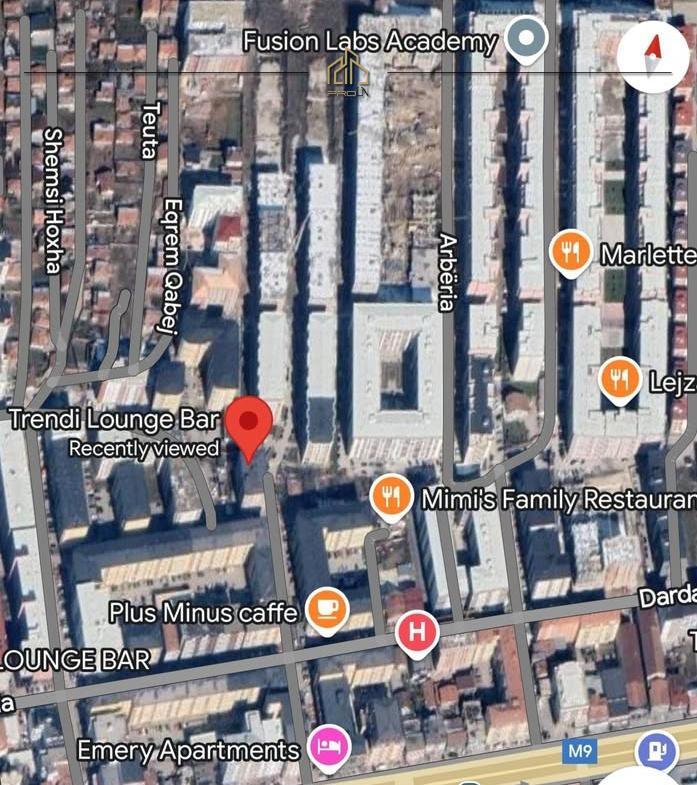This screenshot has height=785, width=697.
Task: Open Mimi's Family Restaurant marker
Action: tap(391, 496)
